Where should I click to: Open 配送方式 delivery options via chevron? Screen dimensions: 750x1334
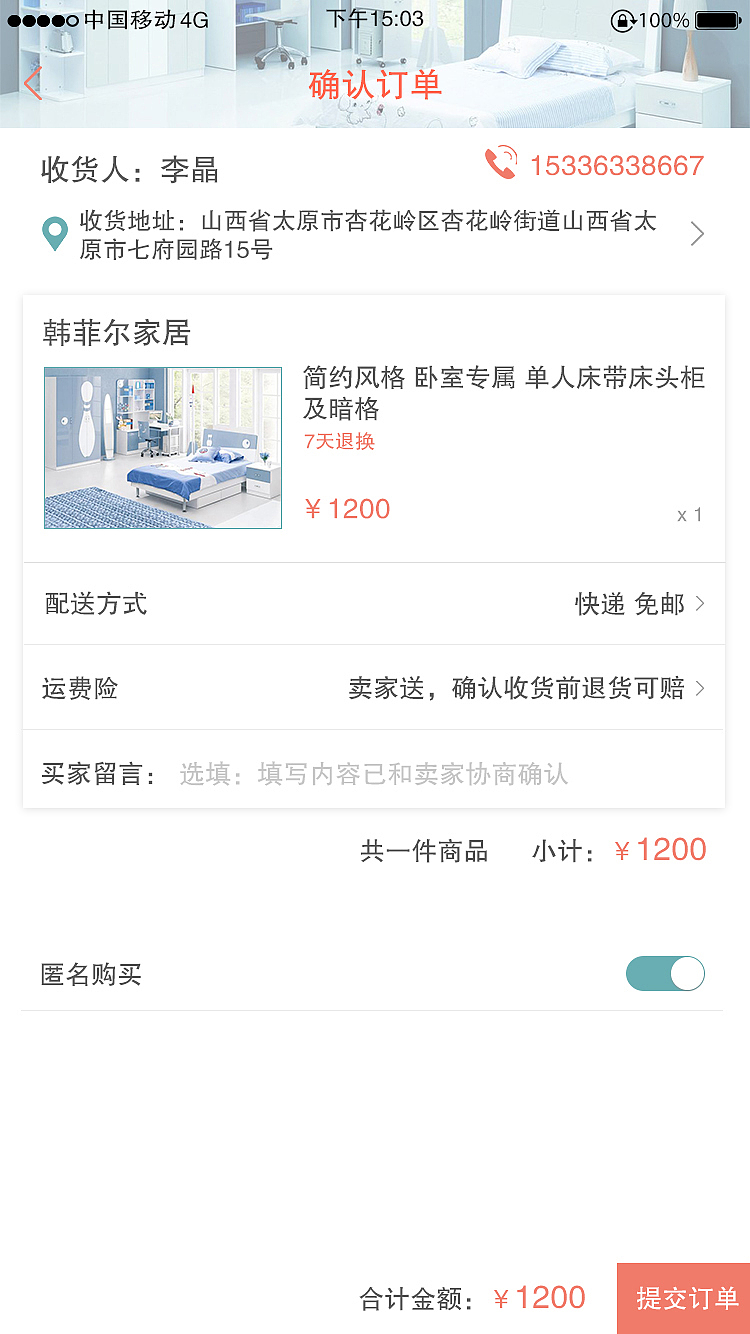coord(700,604)
